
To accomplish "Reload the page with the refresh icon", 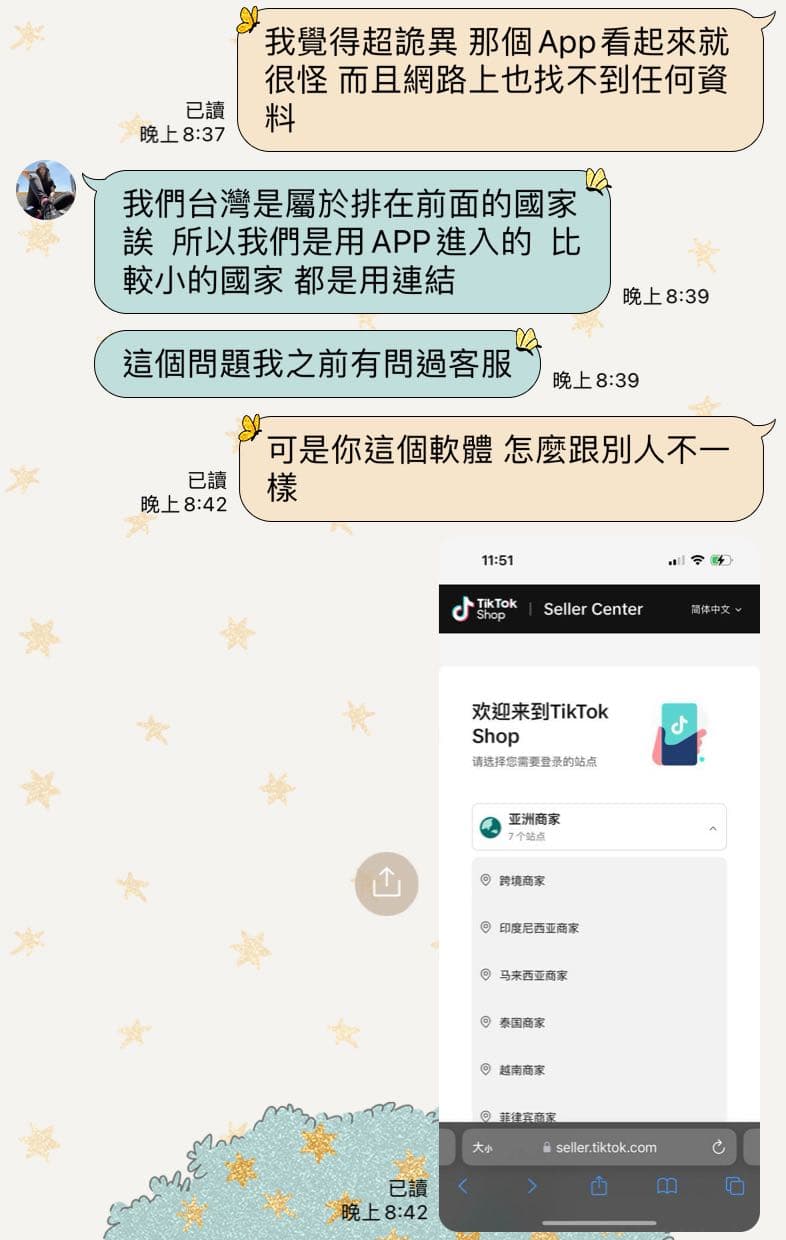I will (x=719, y=1147).
